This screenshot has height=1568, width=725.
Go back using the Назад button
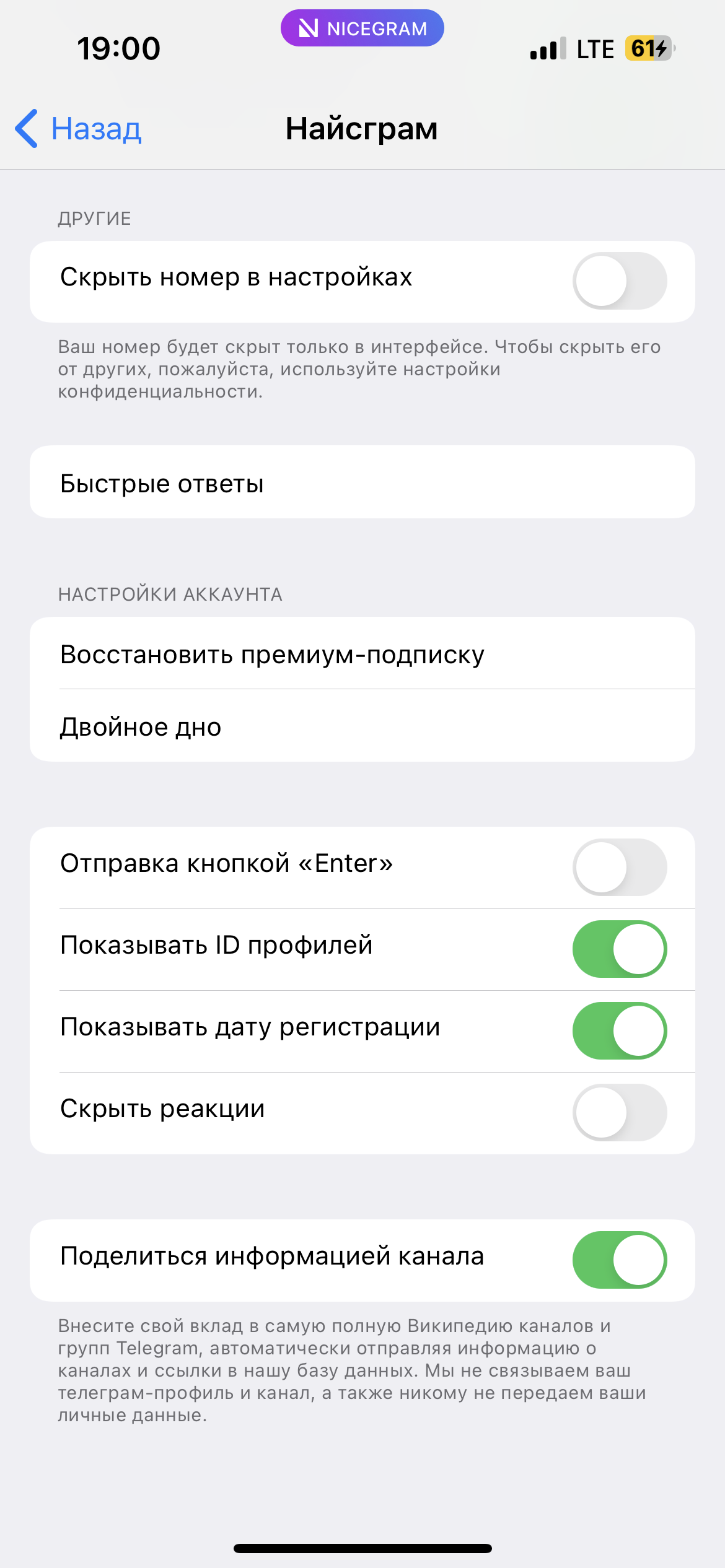79,129
